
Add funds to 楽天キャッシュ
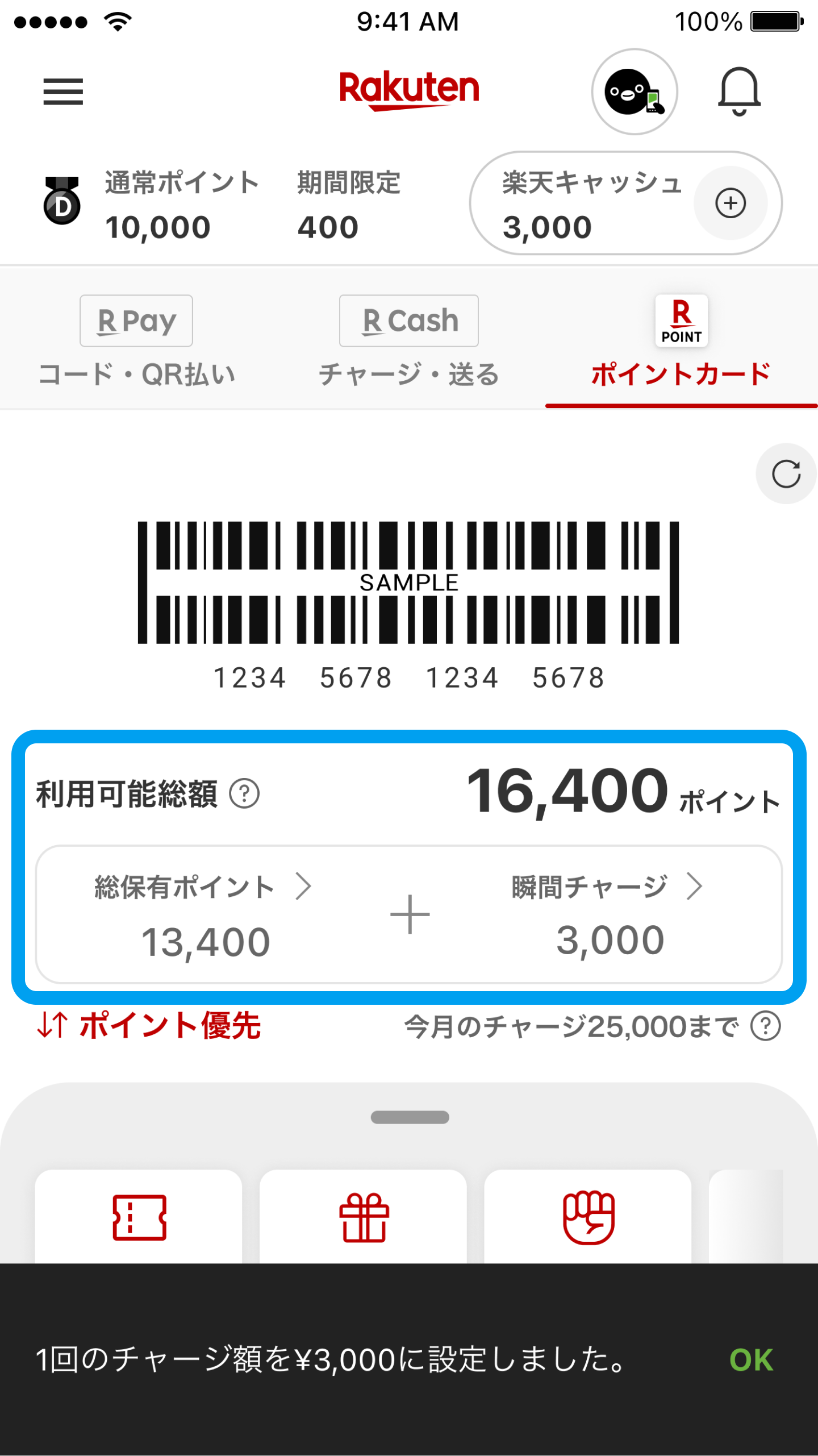click(x=730, y=203)
